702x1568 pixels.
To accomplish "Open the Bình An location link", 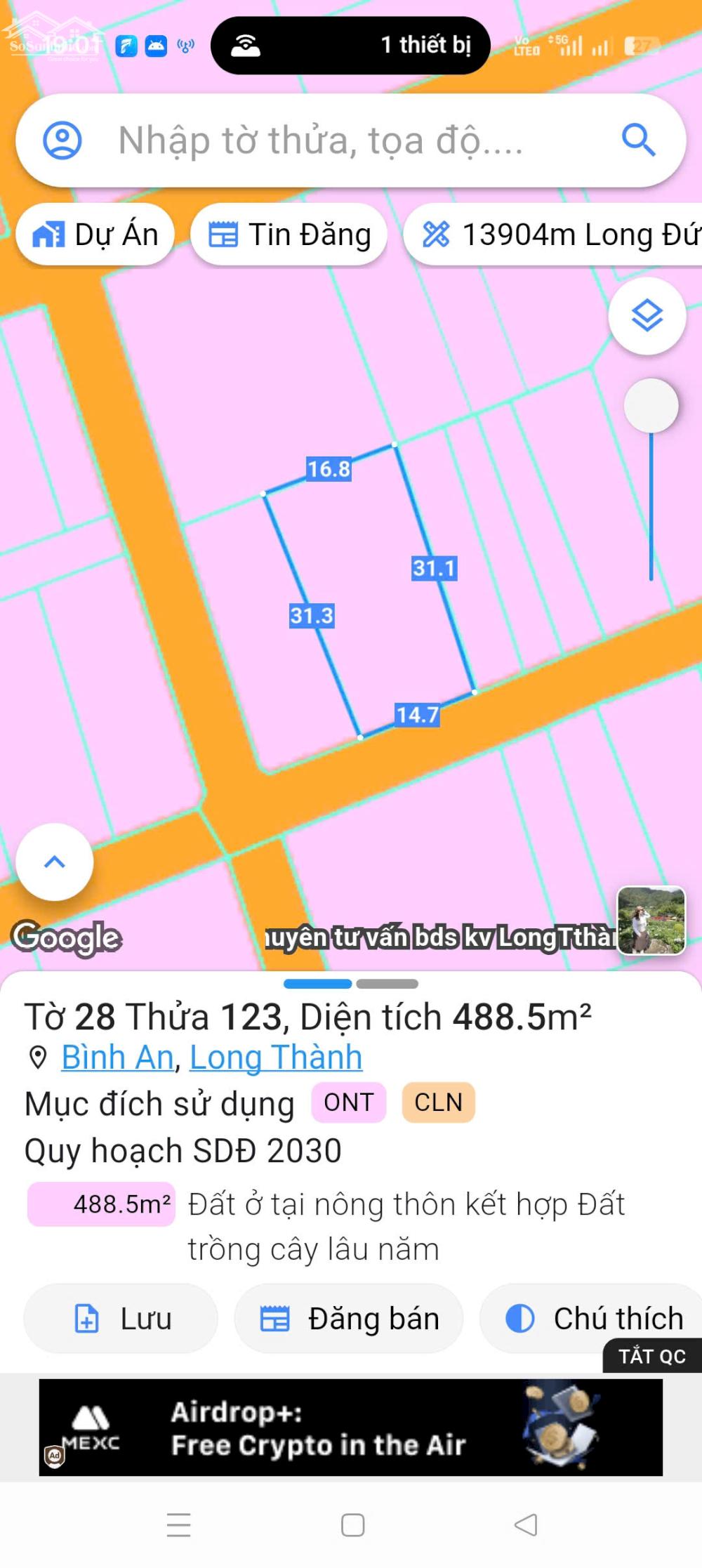I will [117, 1057].
